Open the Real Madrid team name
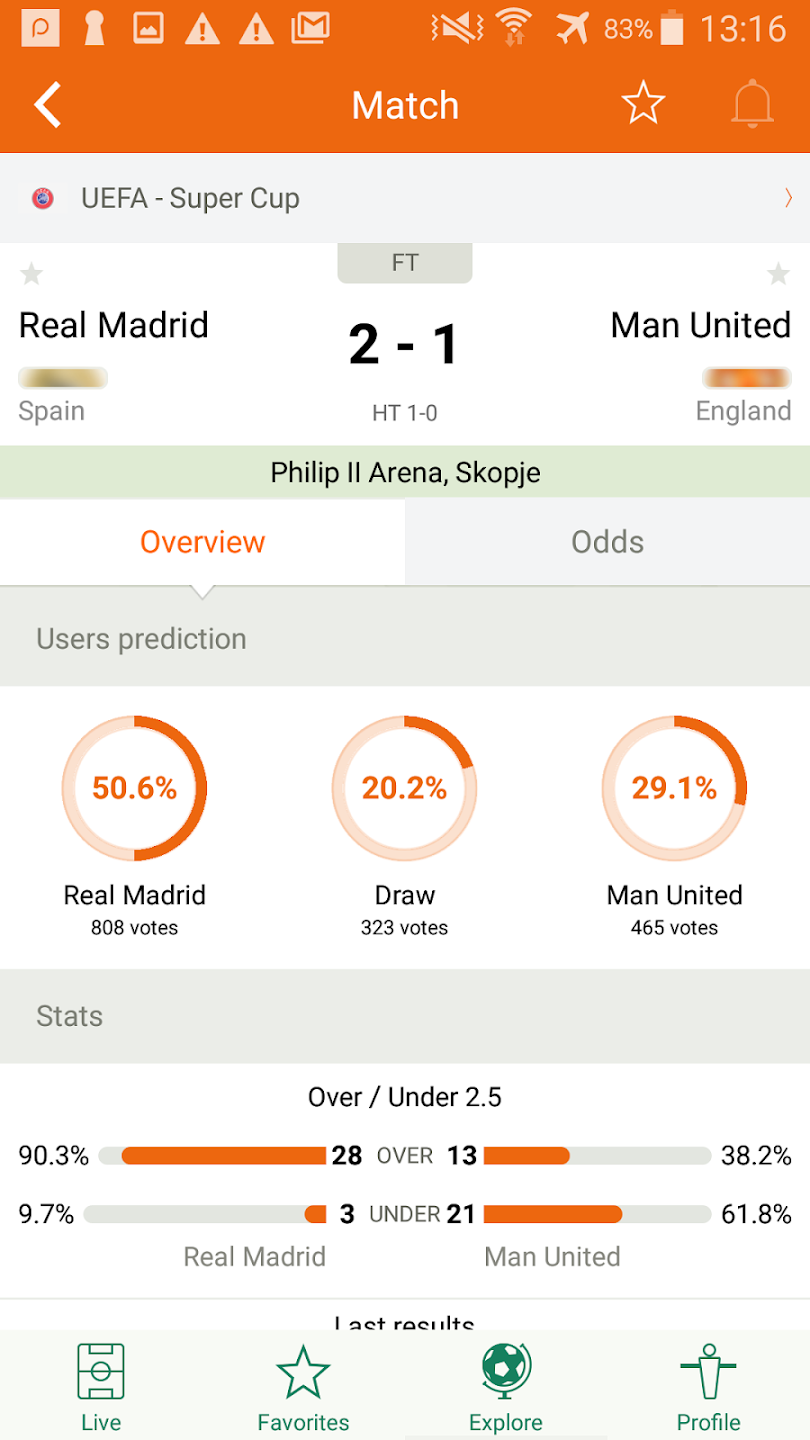 tap(114, 325)
